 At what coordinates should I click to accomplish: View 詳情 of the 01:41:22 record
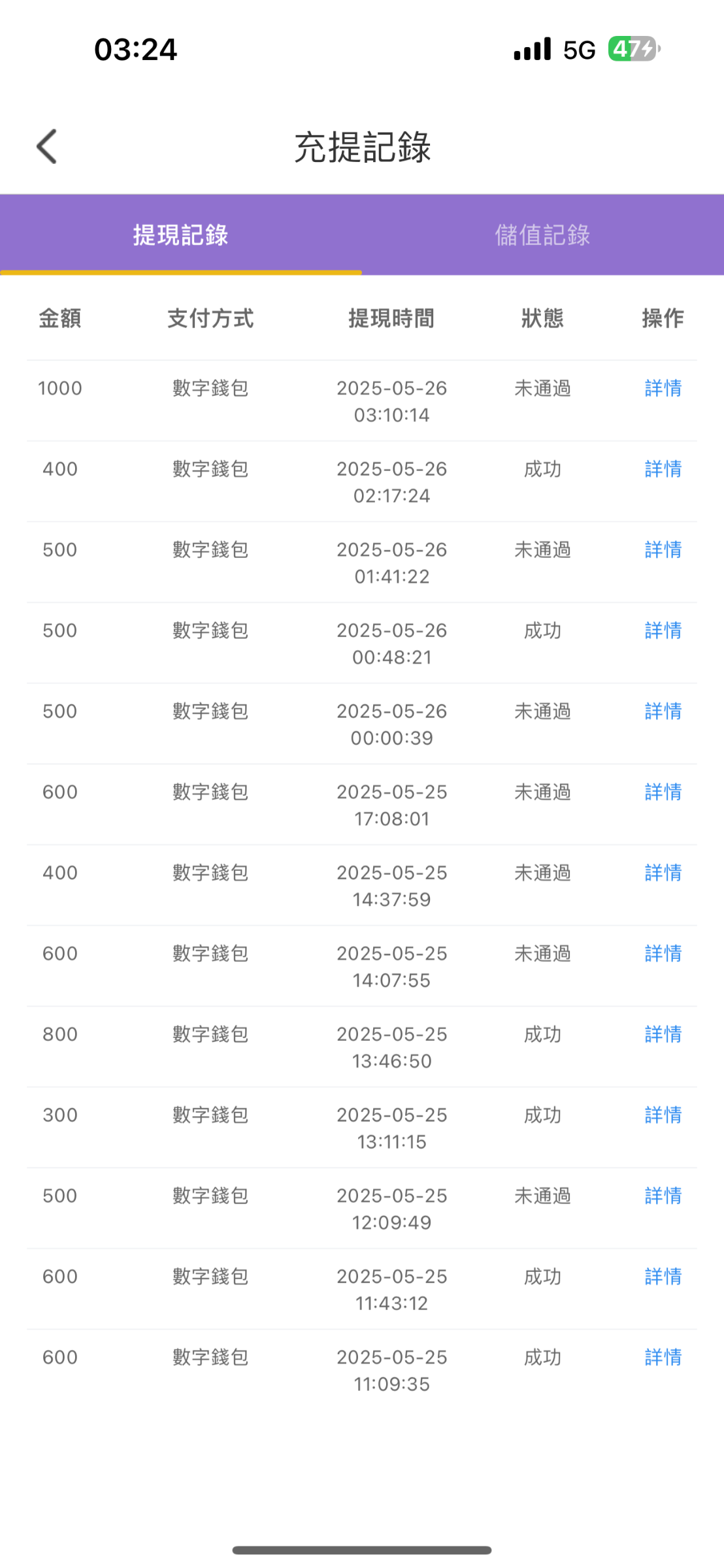coord(663,549)
